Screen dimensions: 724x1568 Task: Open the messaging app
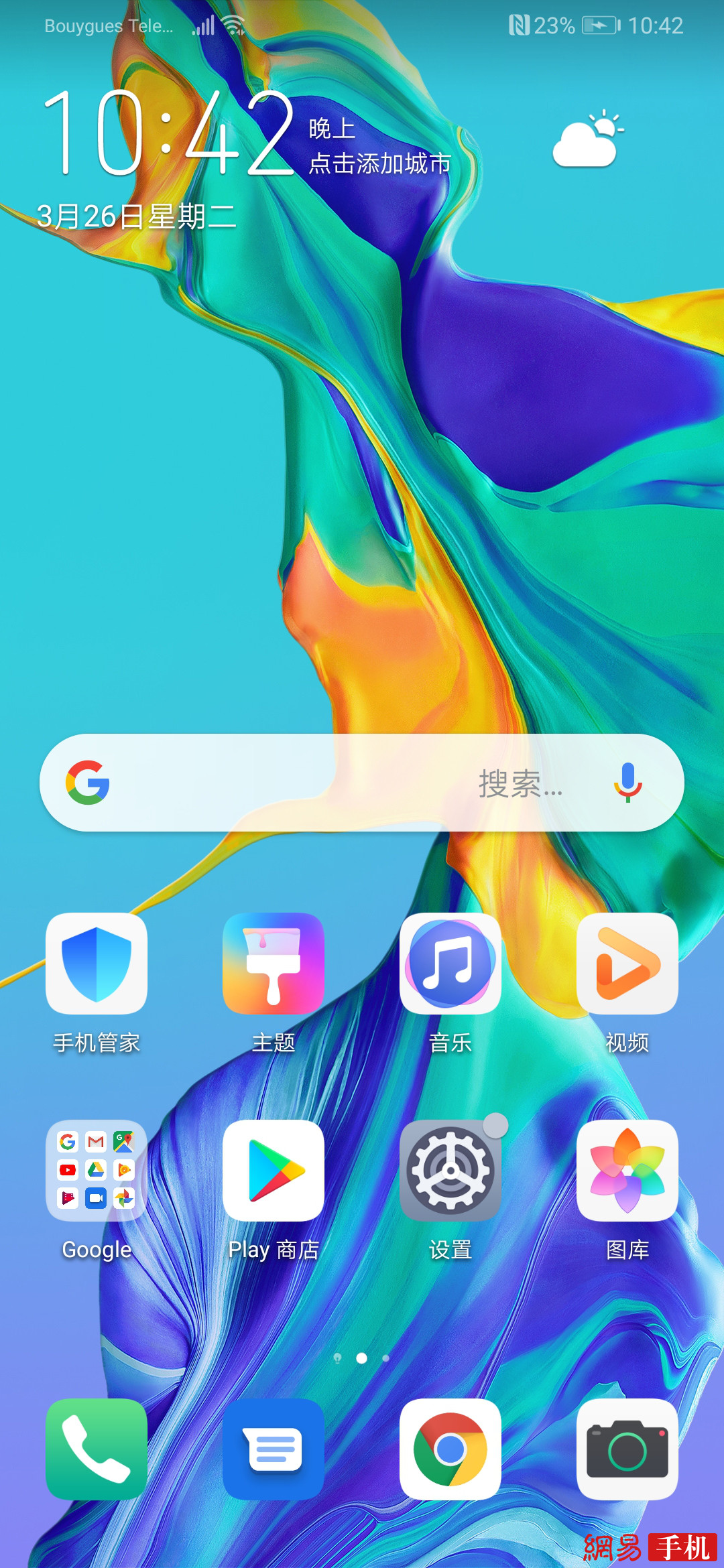coord(274,1449)
